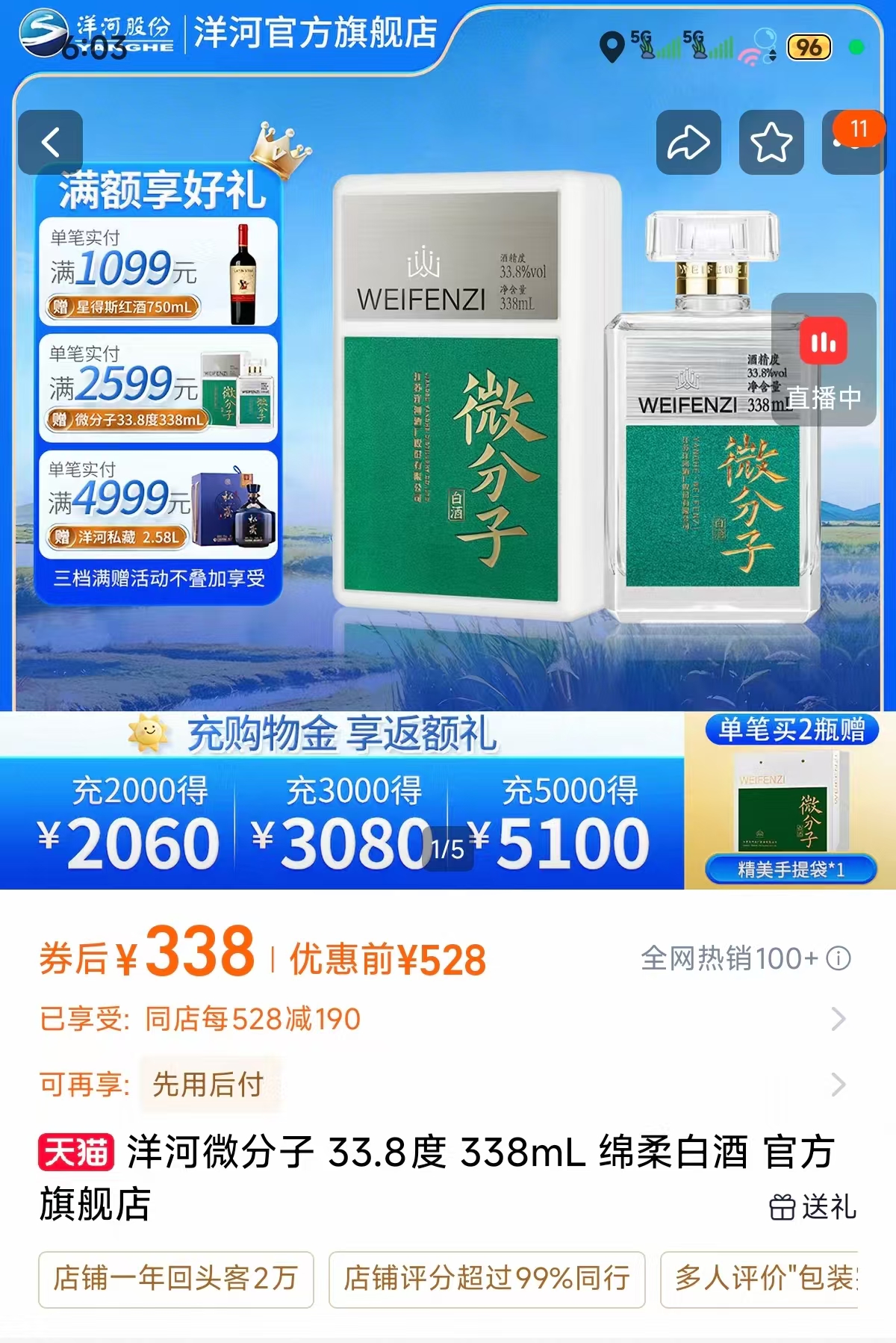Tap the back arrow on the product image
This screenshot has height=1343, width=896.
[x=51, y=142]
